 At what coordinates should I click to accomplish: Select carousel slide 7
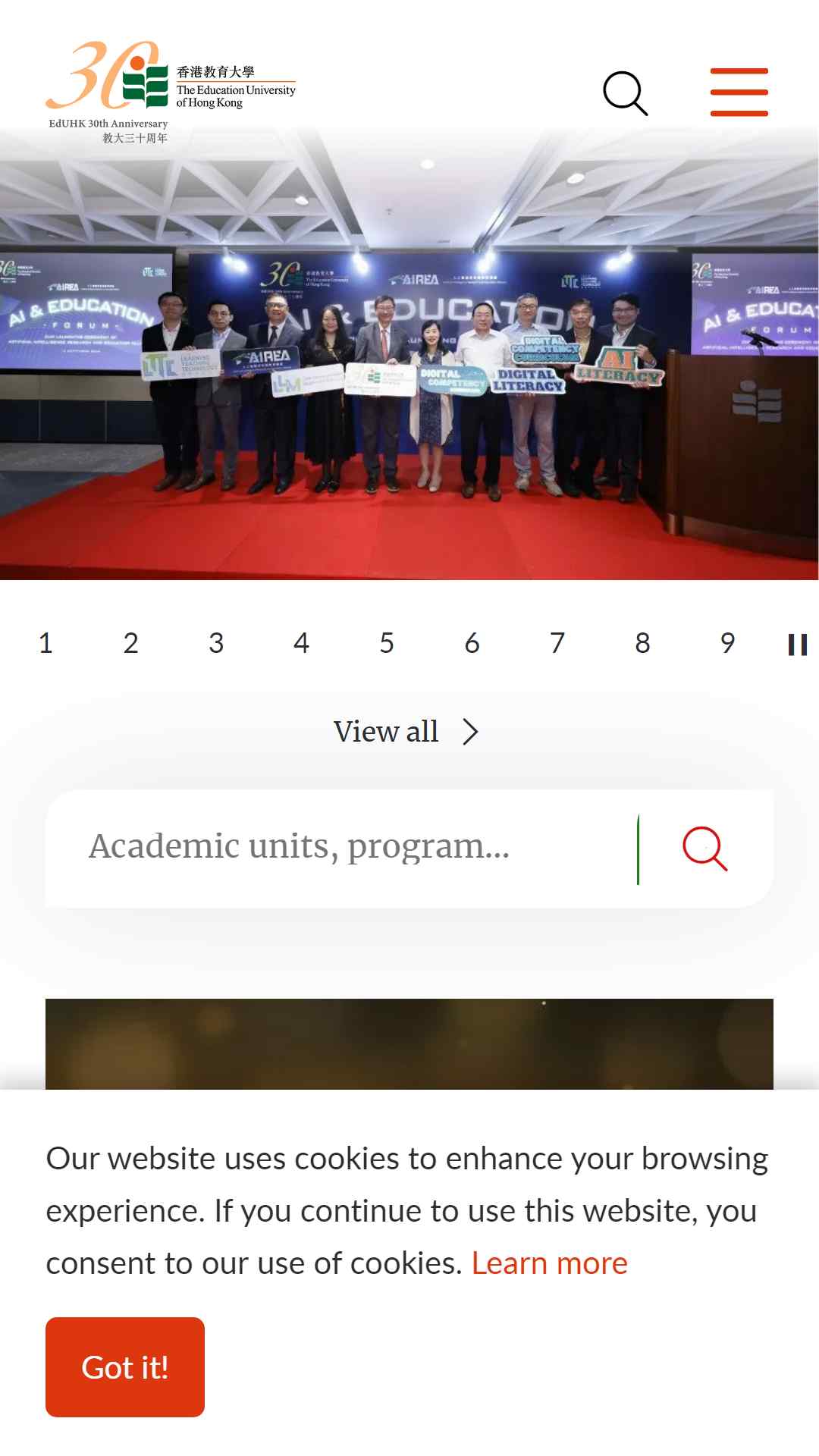[x=557, y=643]
